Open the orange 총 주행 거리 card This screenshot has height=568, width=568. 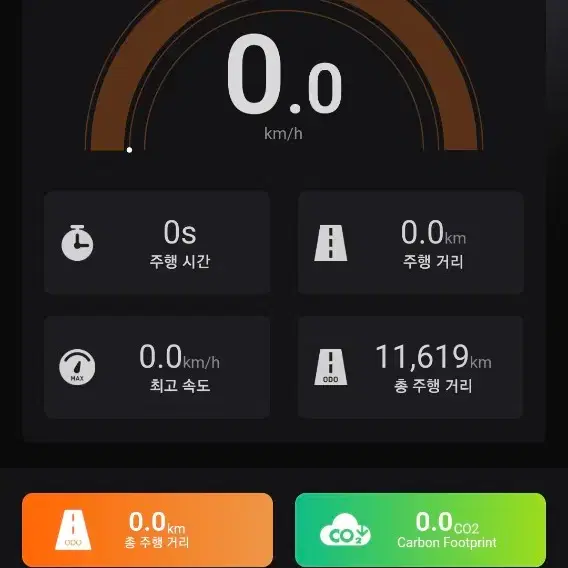coord(147,530)
